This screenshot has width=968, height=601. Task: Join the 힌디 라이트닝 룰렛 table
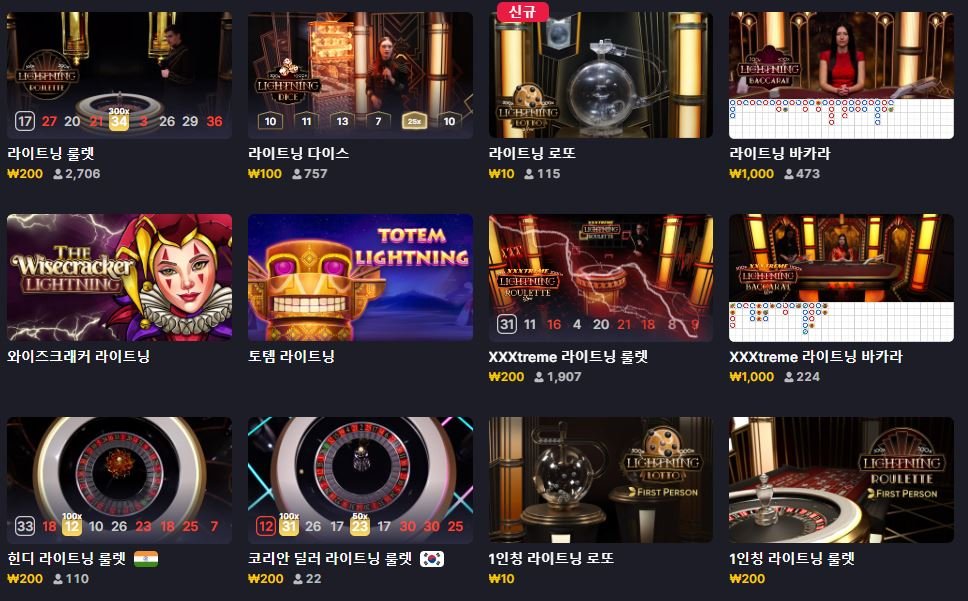pos(119,480)
